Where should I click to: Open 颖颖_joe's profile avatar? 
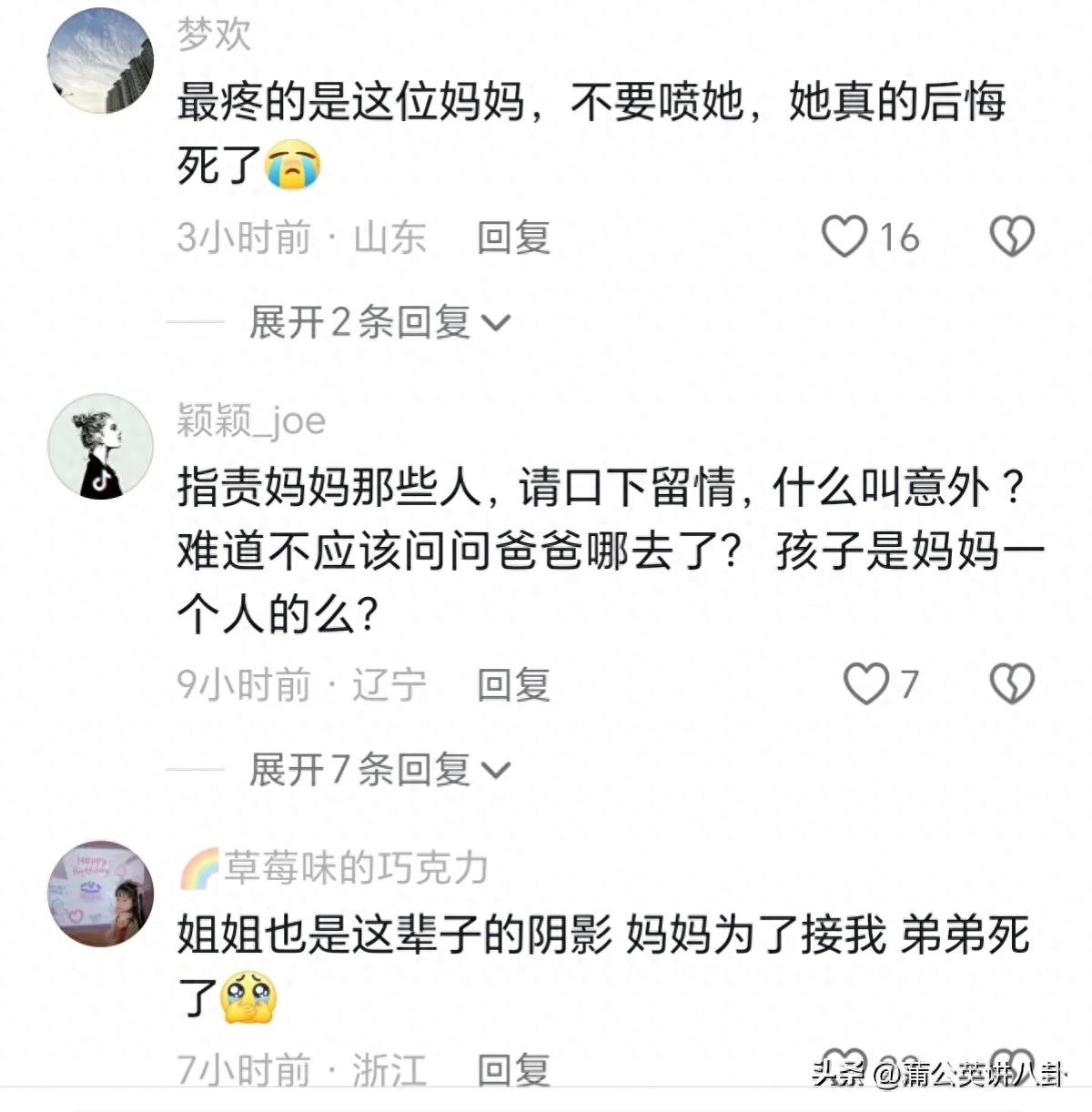pos(100,447)
